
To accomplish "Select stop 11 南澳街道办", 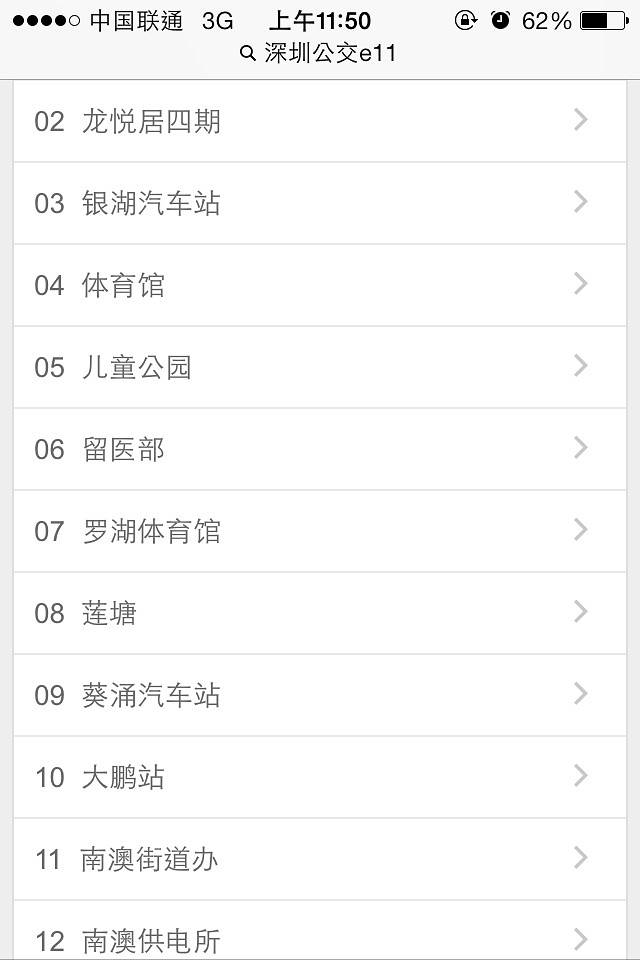I will pos(319,860).
